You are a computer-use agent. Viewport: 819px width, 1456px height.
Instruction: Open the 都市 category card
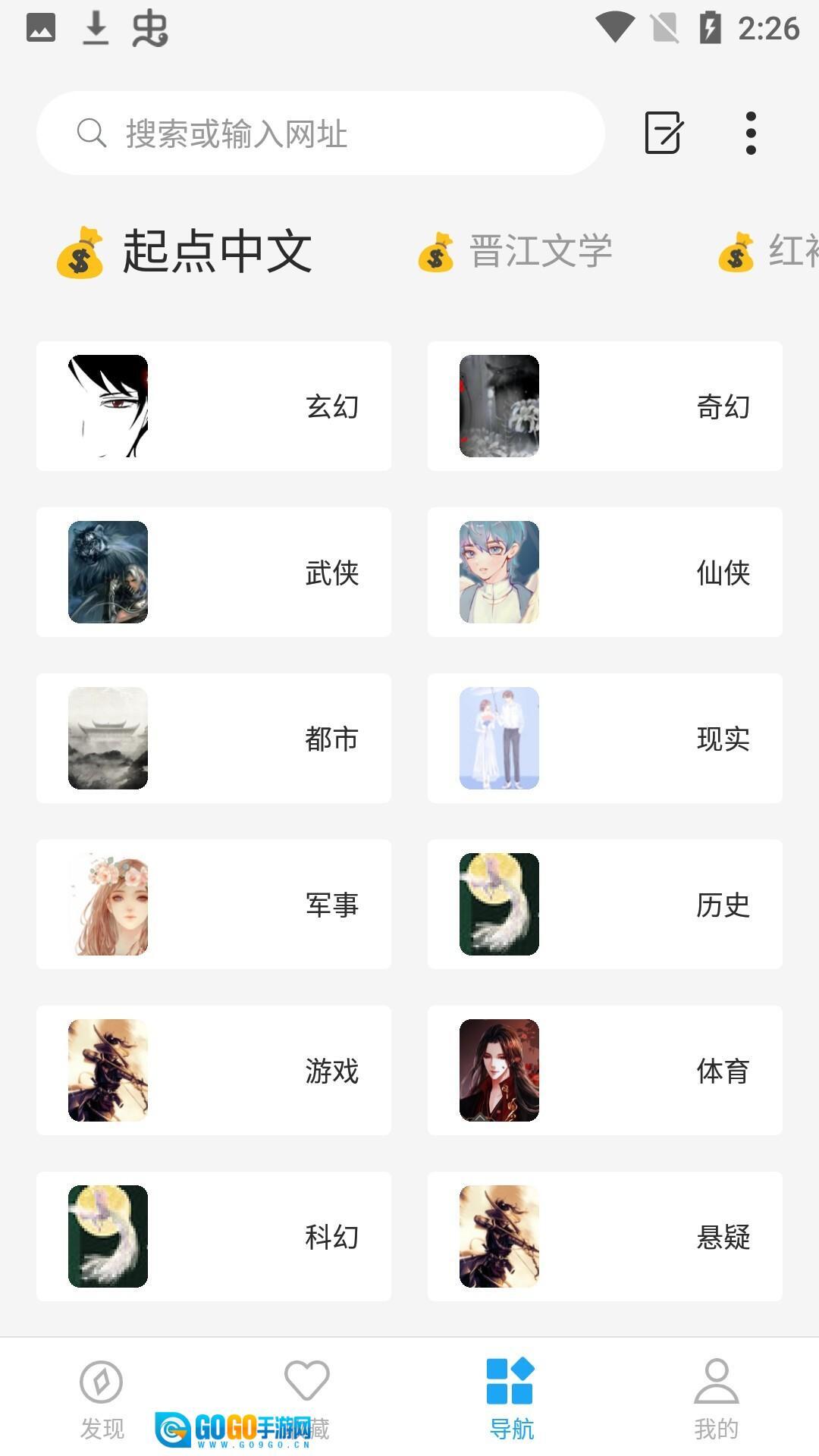pos(214,738)
